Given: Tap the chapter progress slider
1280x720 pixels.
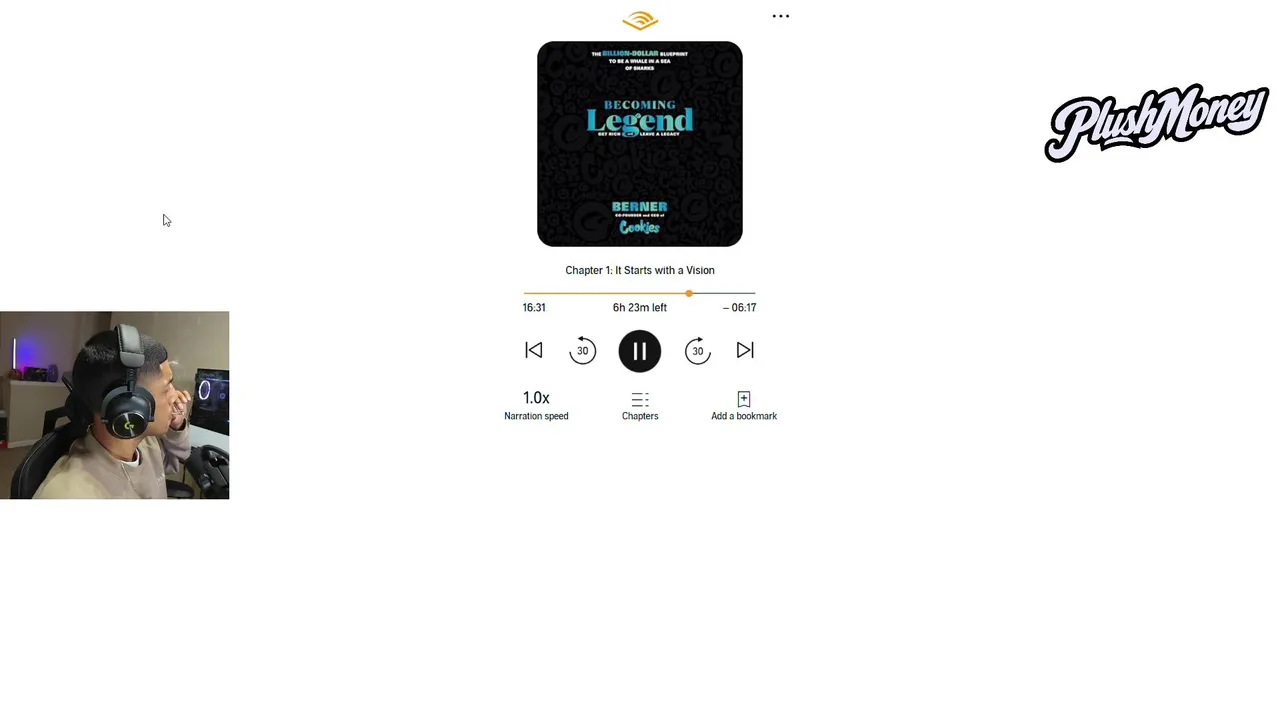Looking at the screenshot, I should [x=640, y=293].
